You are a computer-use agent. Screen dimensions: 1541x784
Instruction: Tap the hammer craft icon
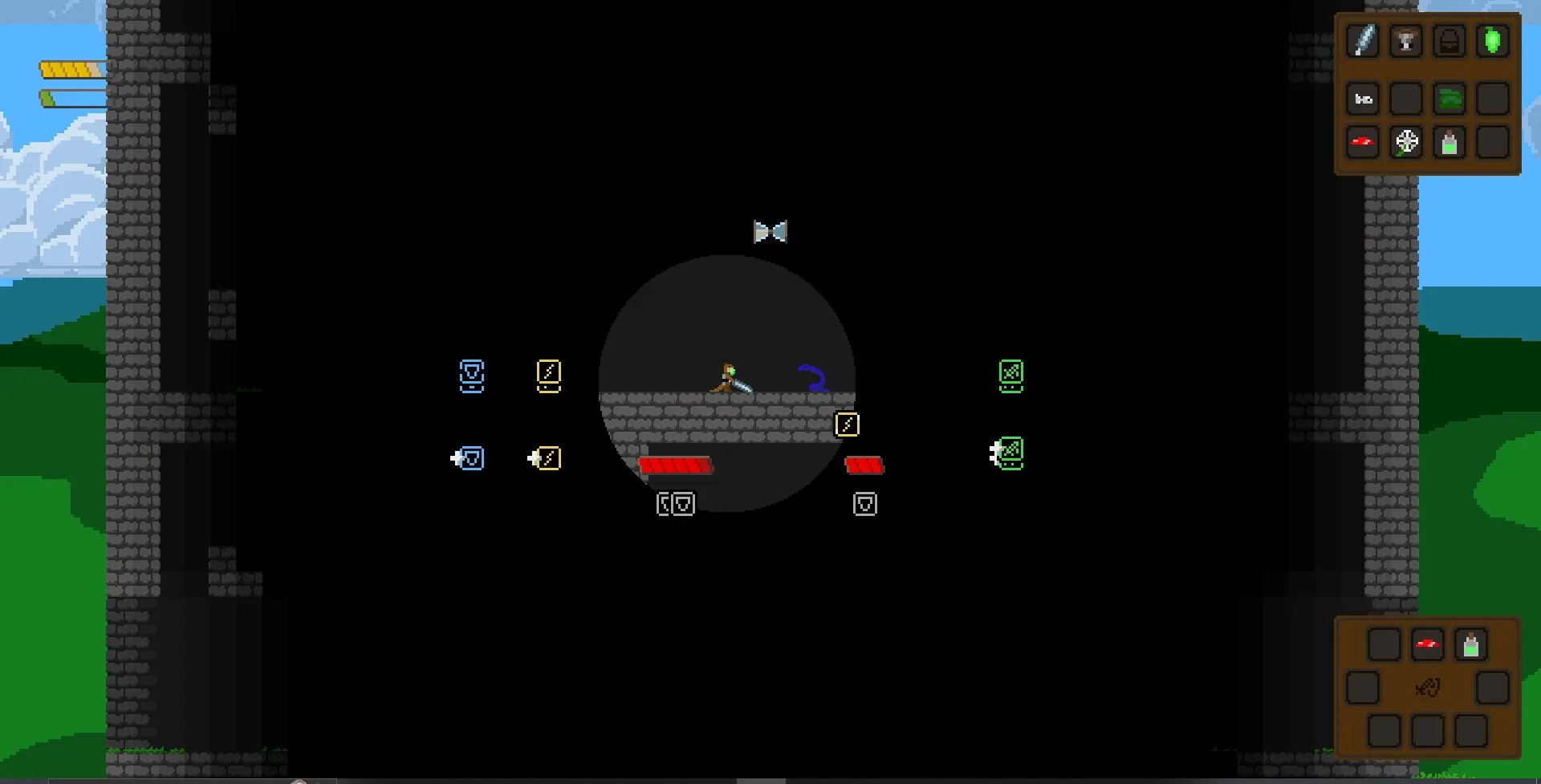tap(1427, 688)
